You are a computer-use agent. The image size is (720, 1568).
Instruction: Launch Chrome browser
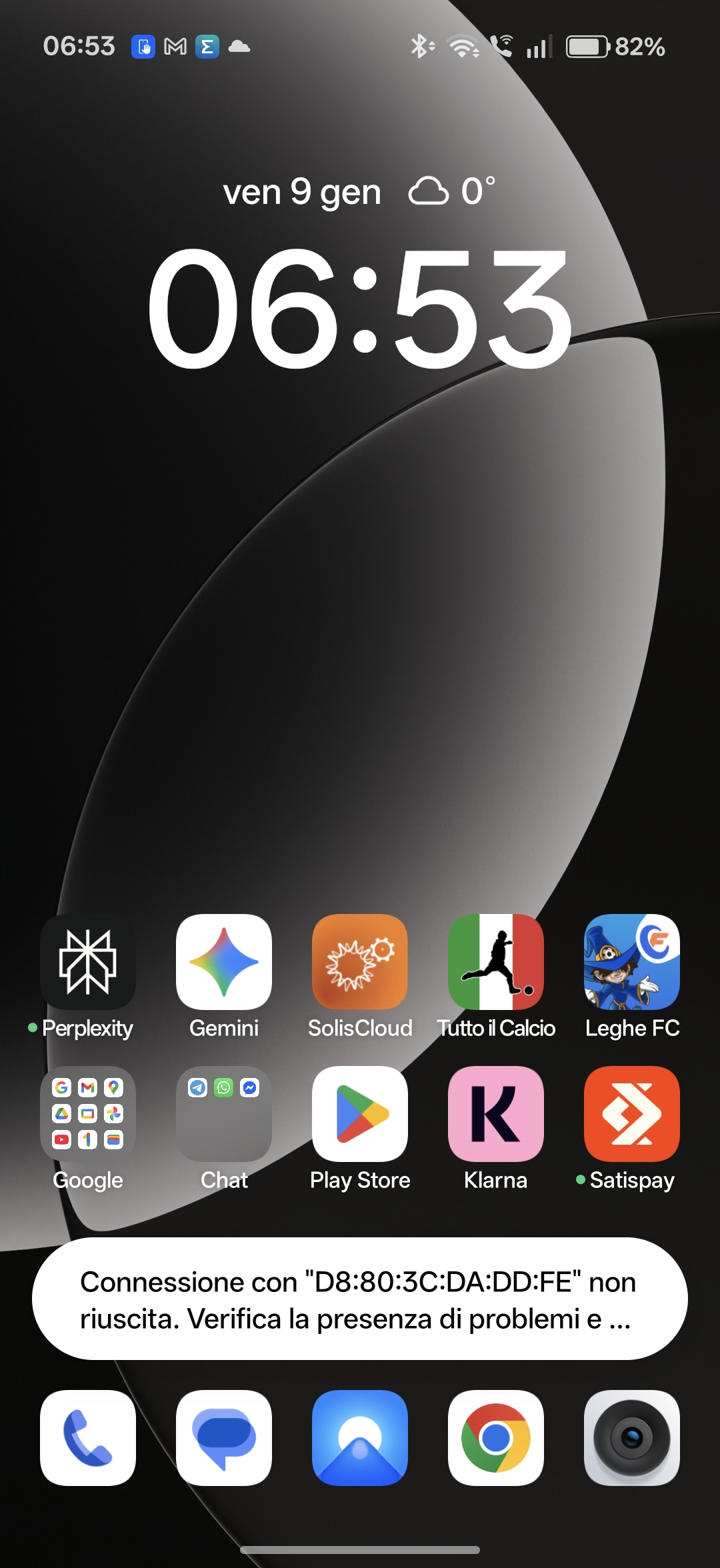[x=496, y=1438]
